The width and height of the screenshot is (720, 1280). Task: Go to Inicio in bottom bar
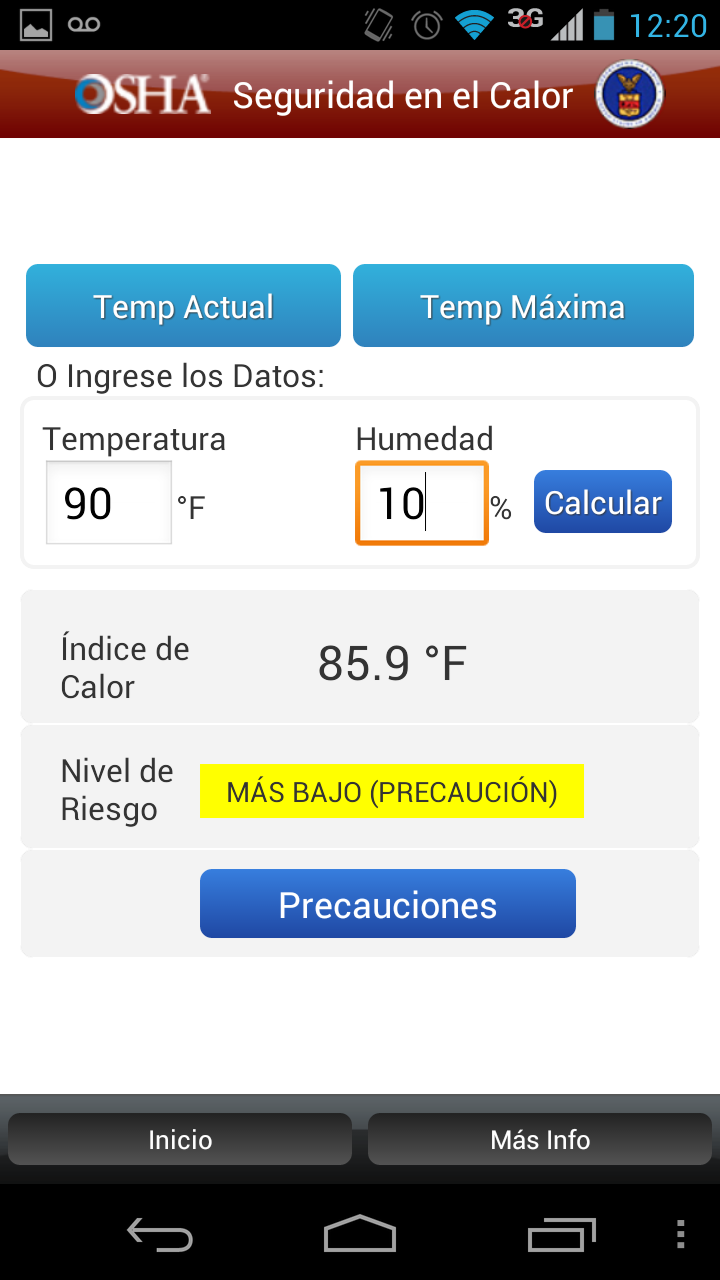click(x=180, y=1139)
